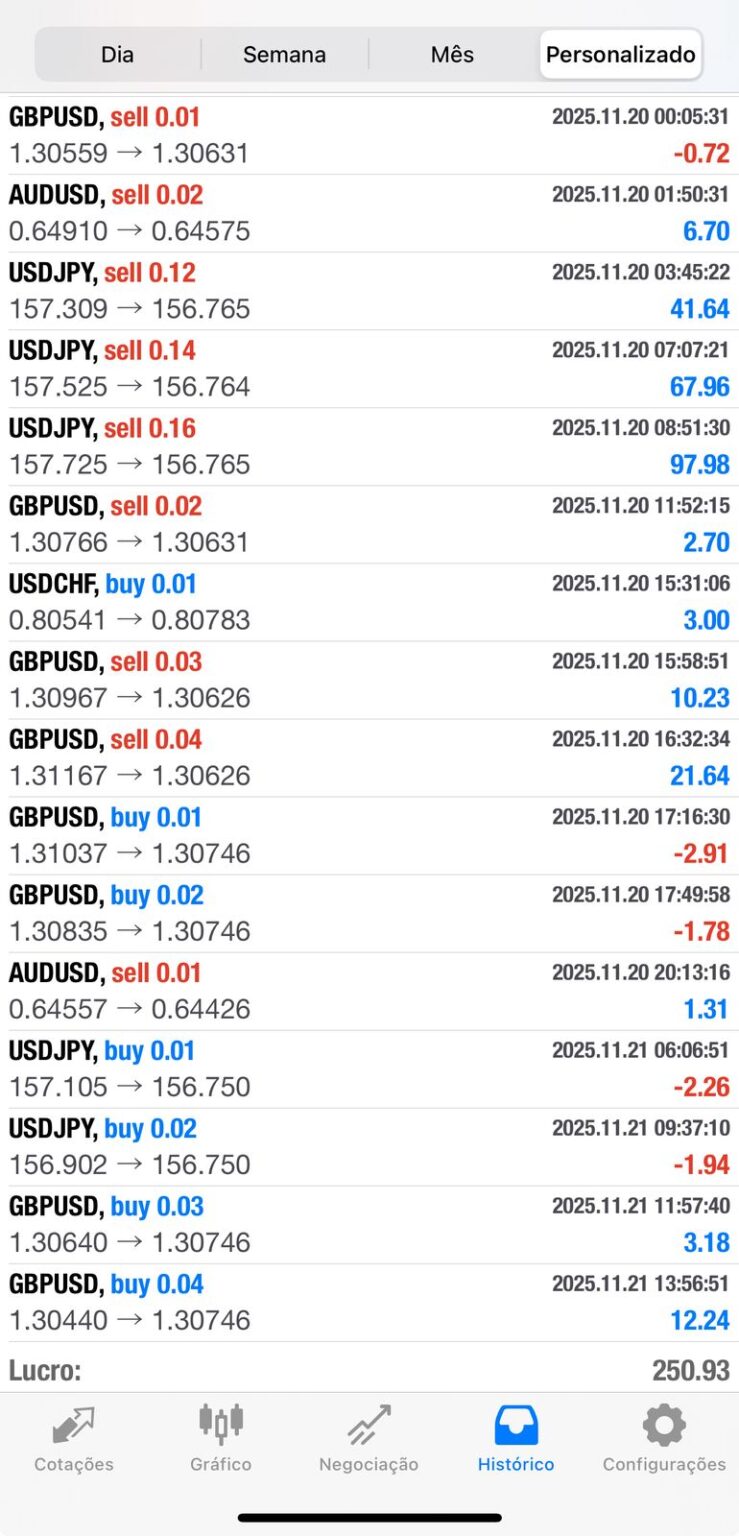Screen dimensions: 739x1536
Task: Open the USDJPY buy 0.02 trade
Action: tap(369, 1147)
